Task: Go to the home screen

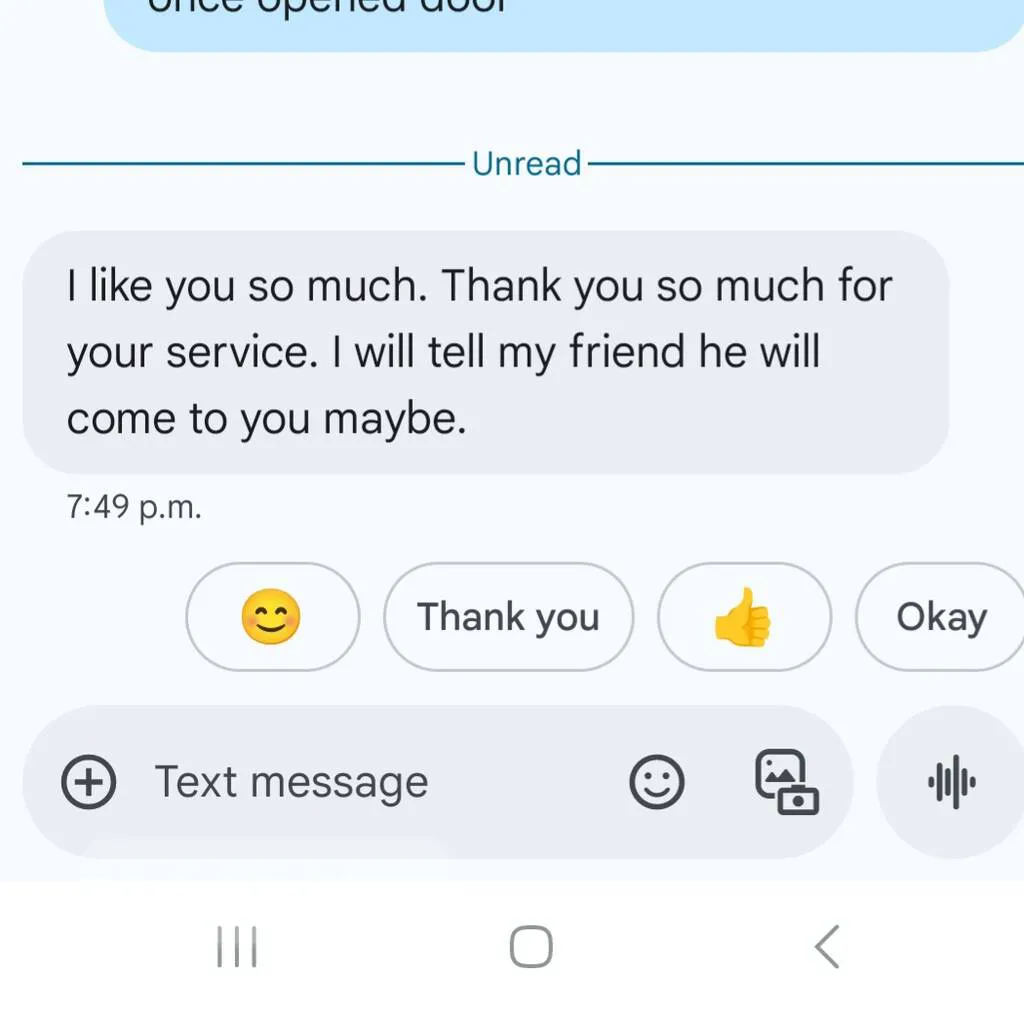Action: pos(530,946)
